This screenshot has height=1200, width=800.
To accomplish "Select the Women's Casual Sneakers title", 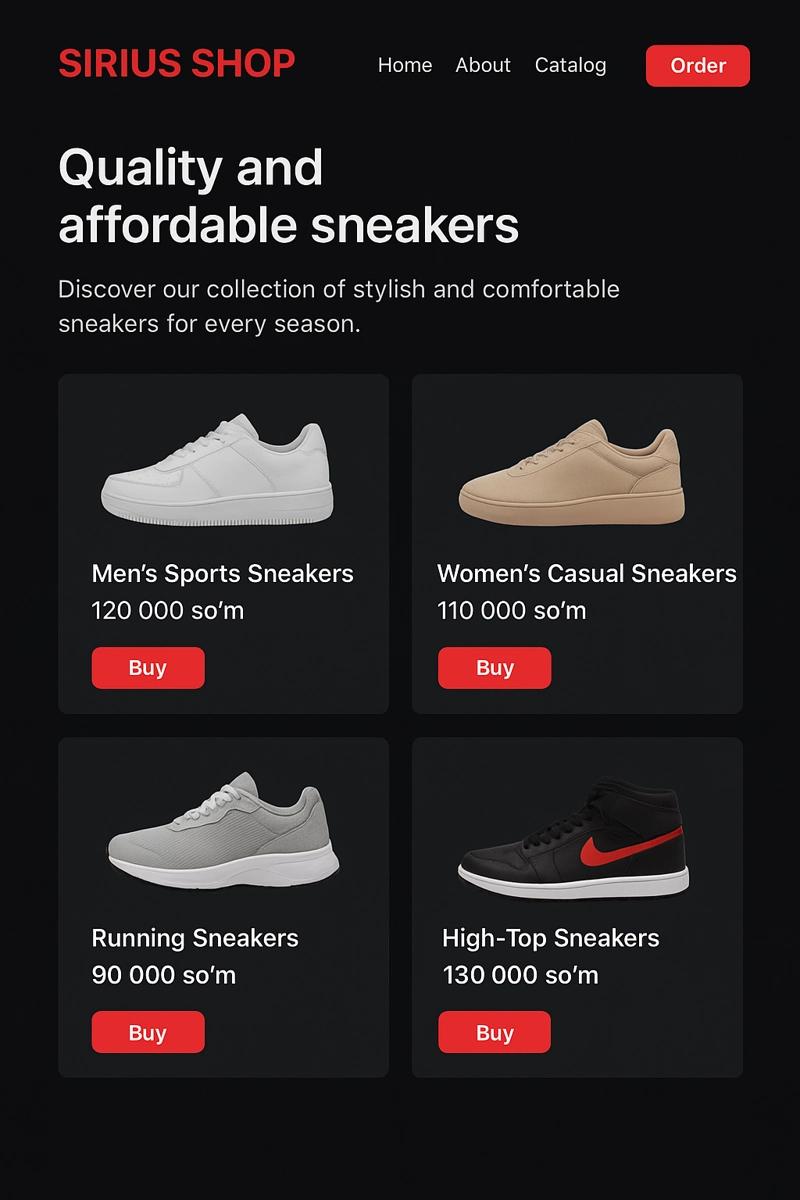I will click(x=587, y=573).
